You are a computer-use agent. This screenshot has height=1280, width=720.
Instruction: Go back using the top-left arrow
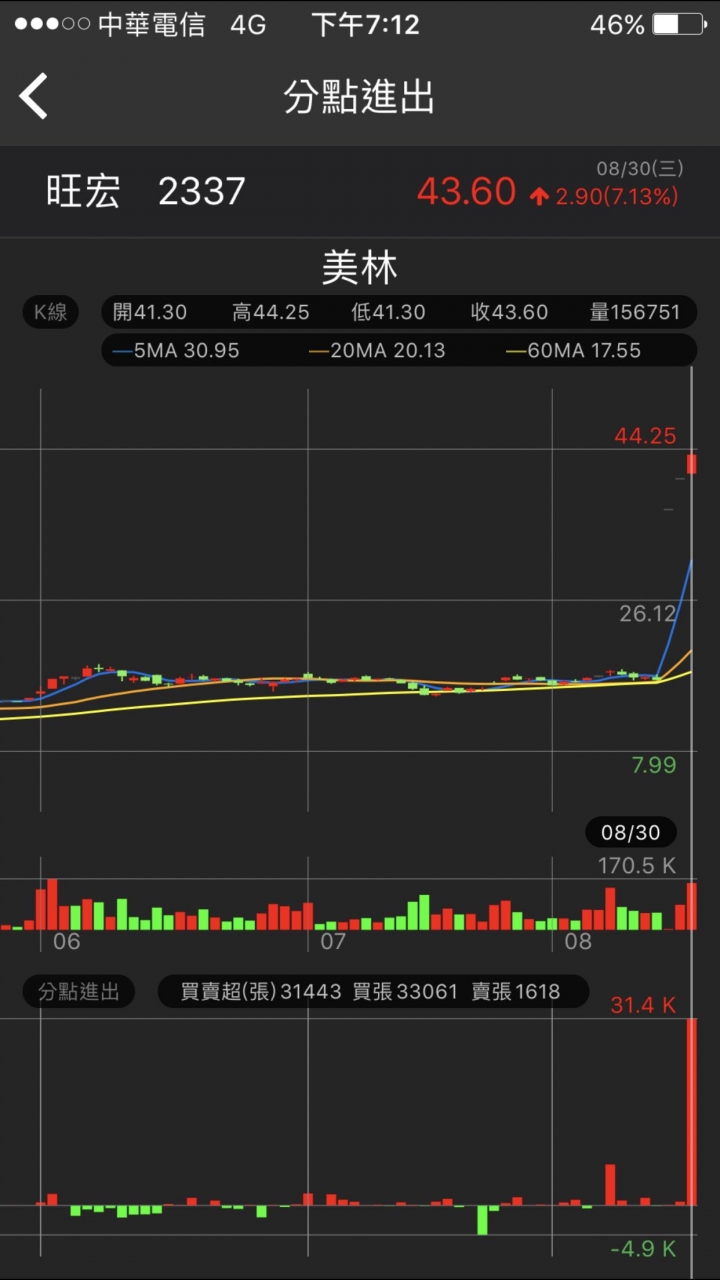click(33, 97)
